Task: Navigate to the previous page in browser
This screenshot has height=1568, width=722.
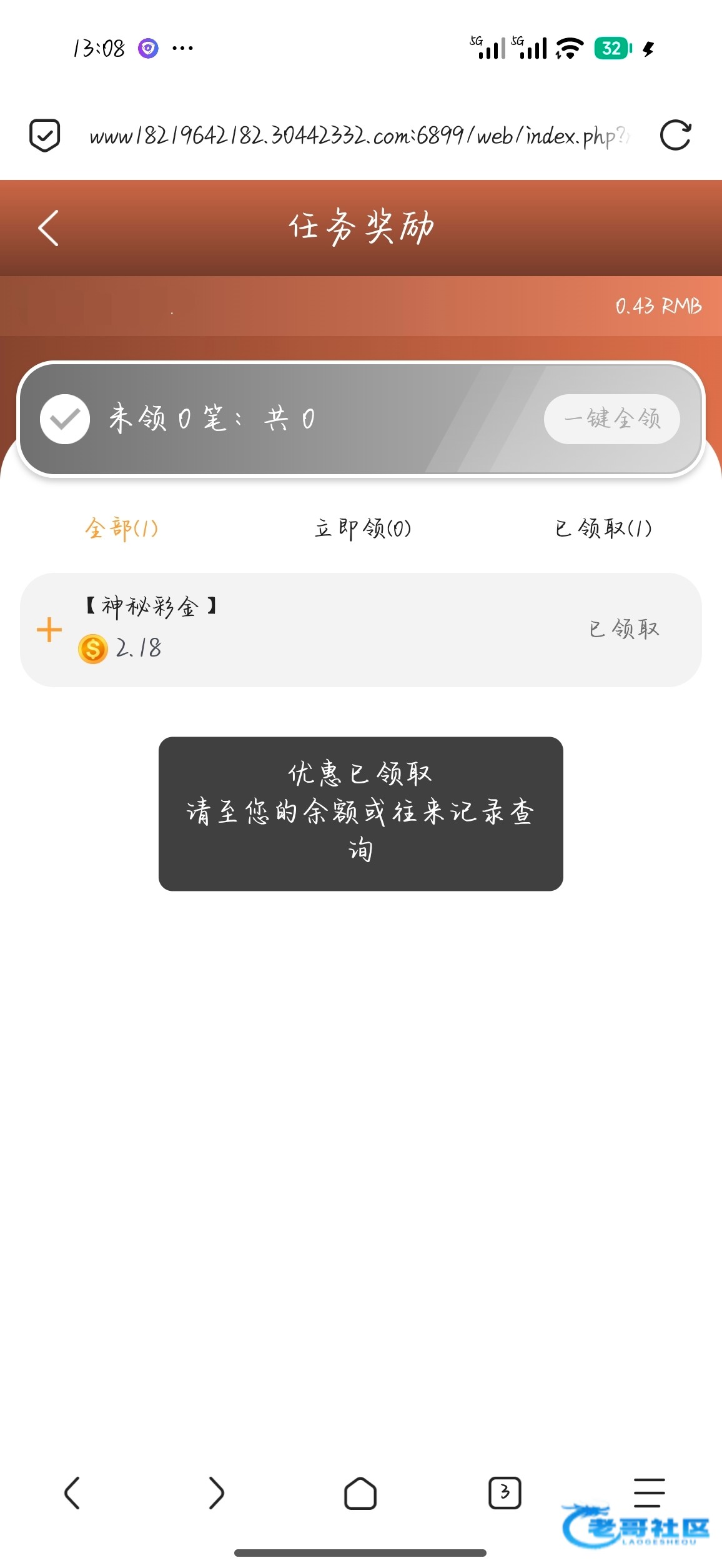Action: tap(72, 1493)
